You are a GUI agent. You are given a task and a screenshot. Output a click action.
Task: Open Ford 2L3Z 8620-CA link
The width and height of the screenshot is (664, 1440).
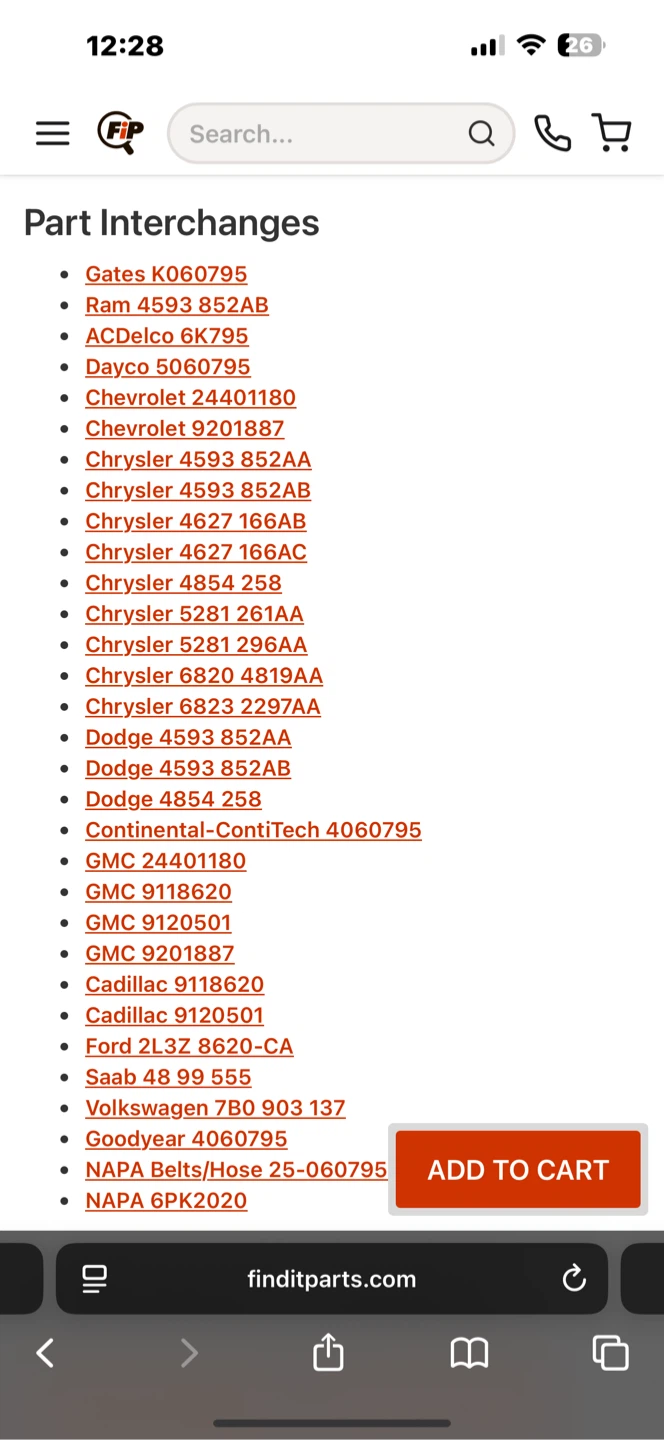point(190,1046)
